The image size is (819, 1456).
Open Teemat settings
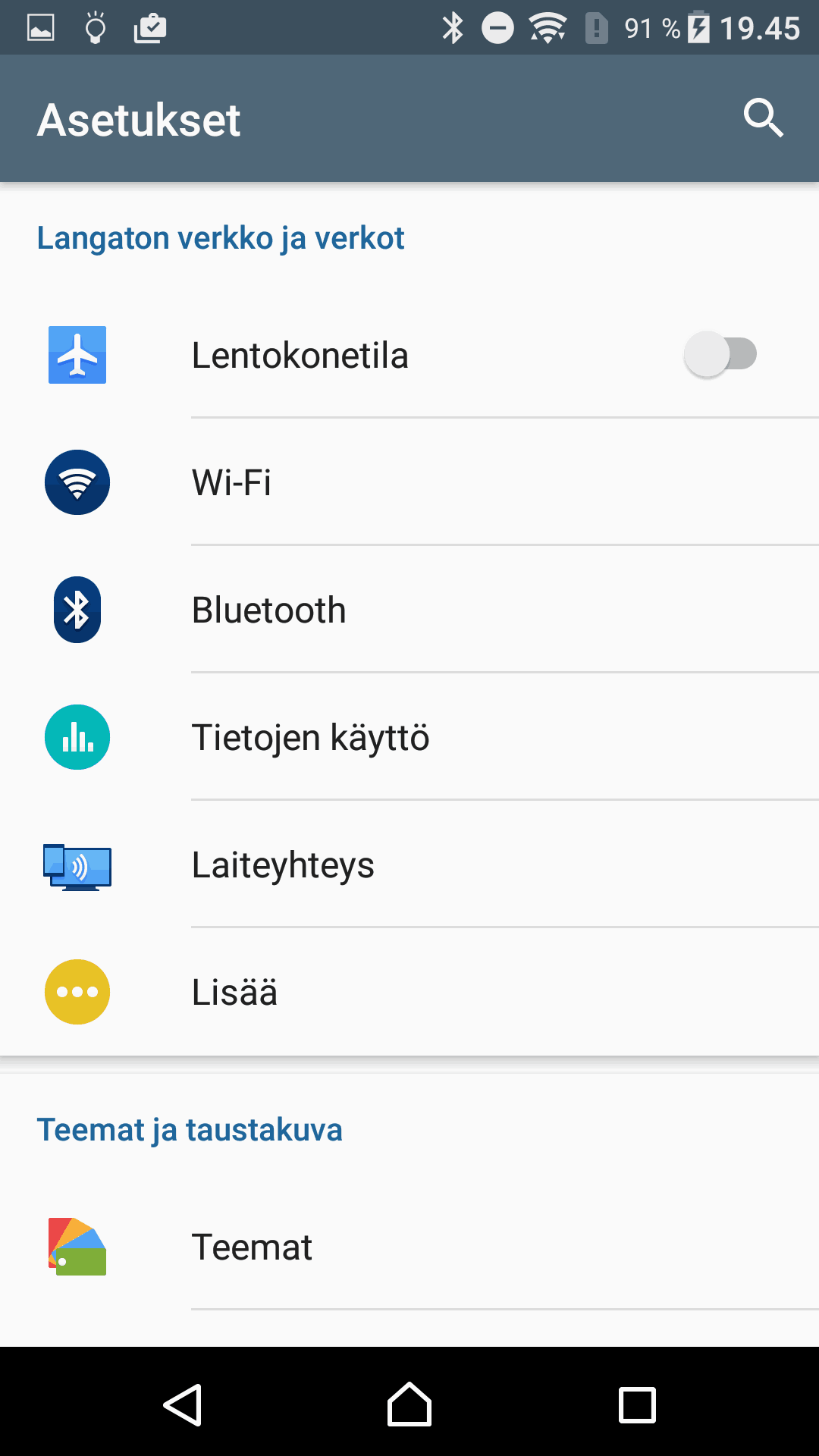[252, 1247]
